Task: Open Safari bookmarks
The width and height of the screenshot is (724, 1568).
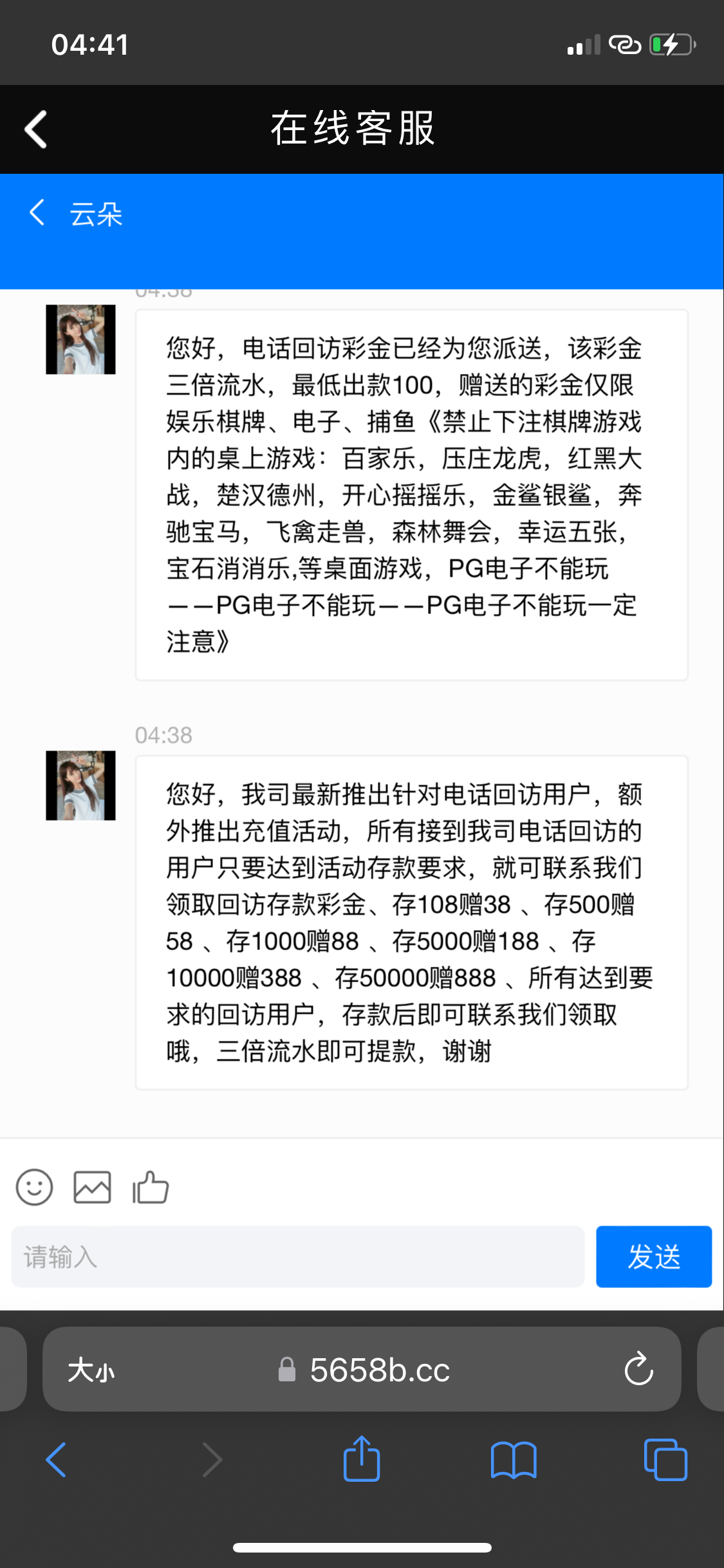Action: click(x=513, y=1459)
